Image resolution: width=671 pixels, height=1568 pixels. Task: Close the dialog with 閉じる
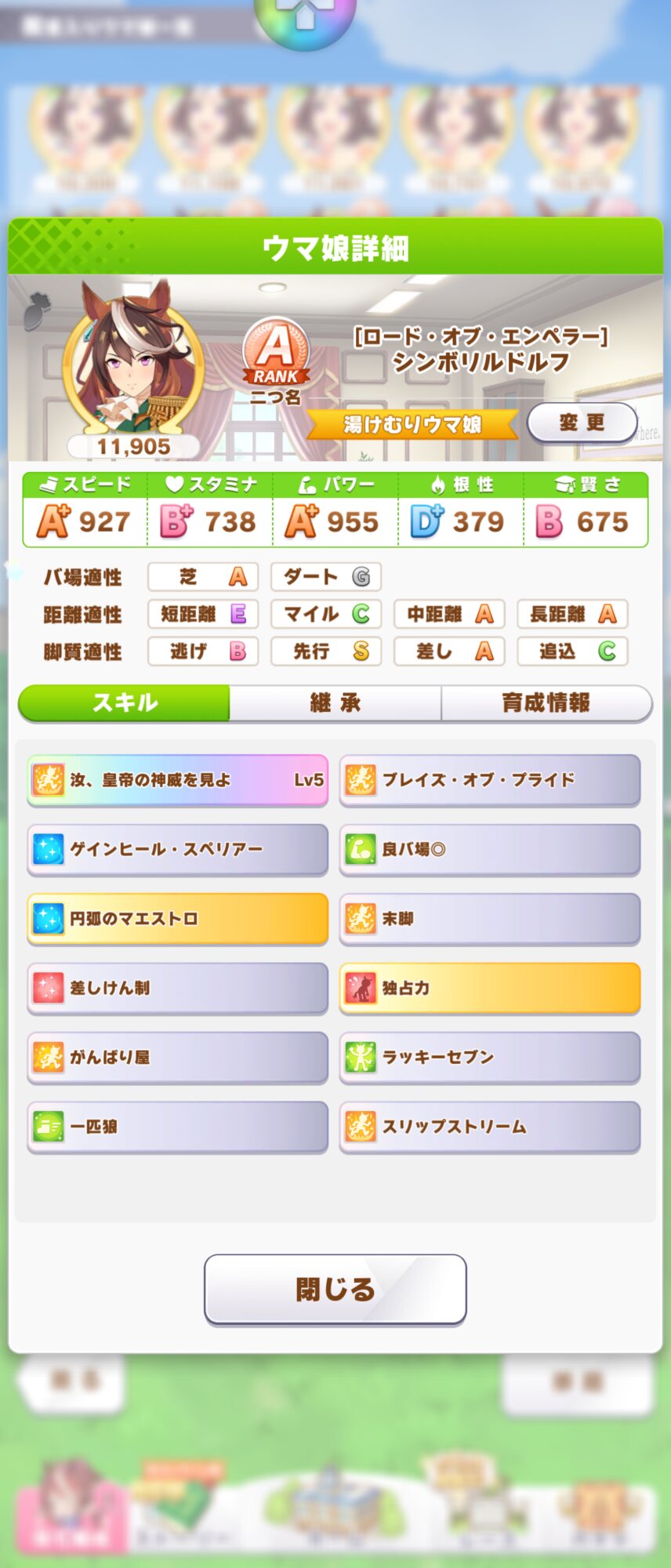coord(335,1289)
